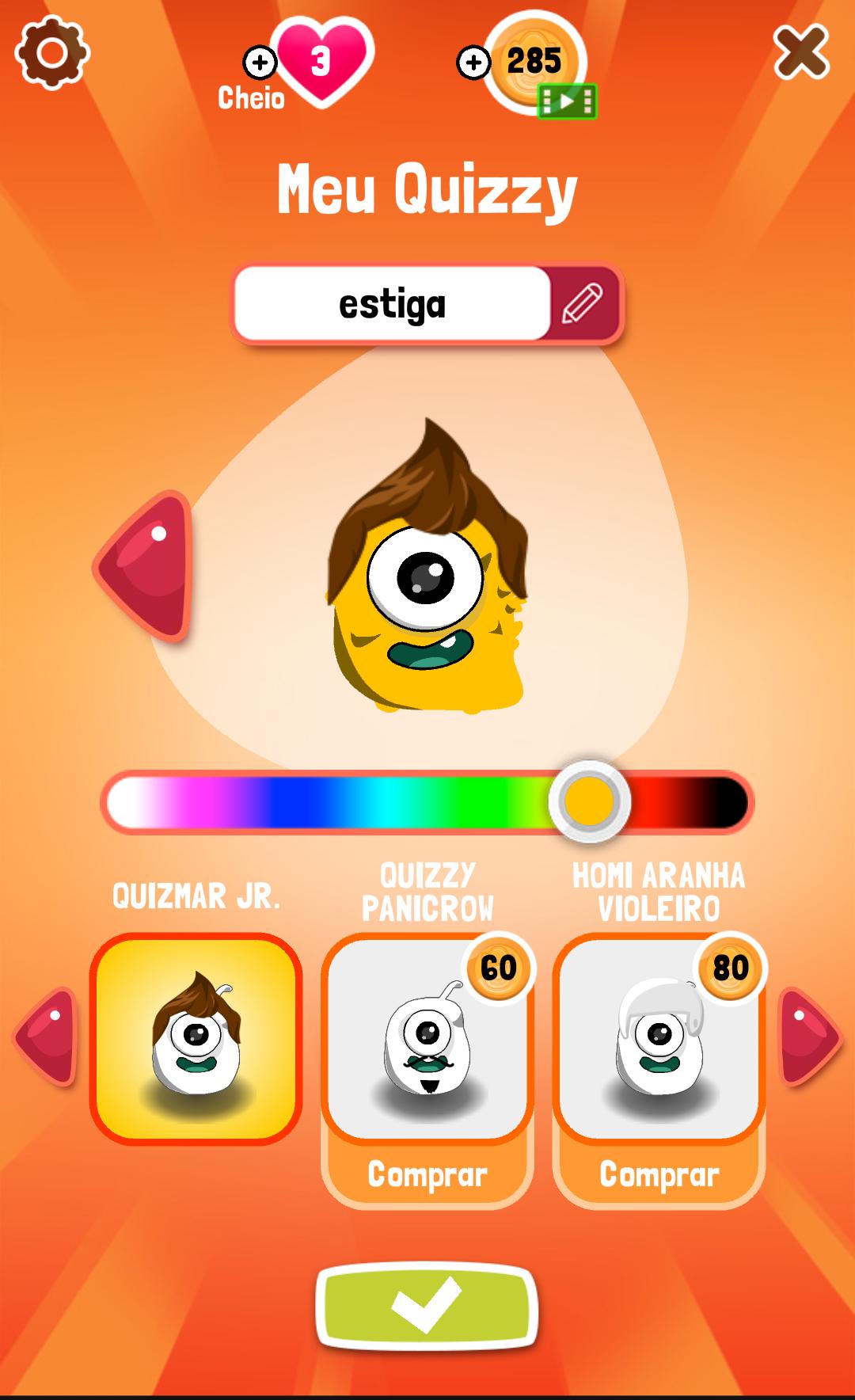Add more coins with the plus icon
The height and width of the screenshot is (1400, 855).
click(473, 63)
